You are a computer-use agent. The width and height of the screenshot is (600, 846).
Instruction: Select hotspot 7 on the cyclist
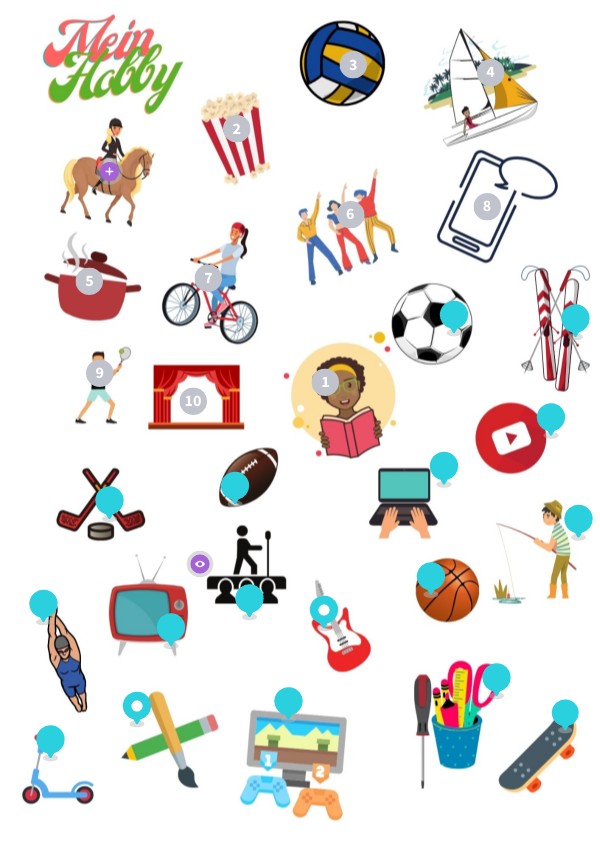[208, 278]
